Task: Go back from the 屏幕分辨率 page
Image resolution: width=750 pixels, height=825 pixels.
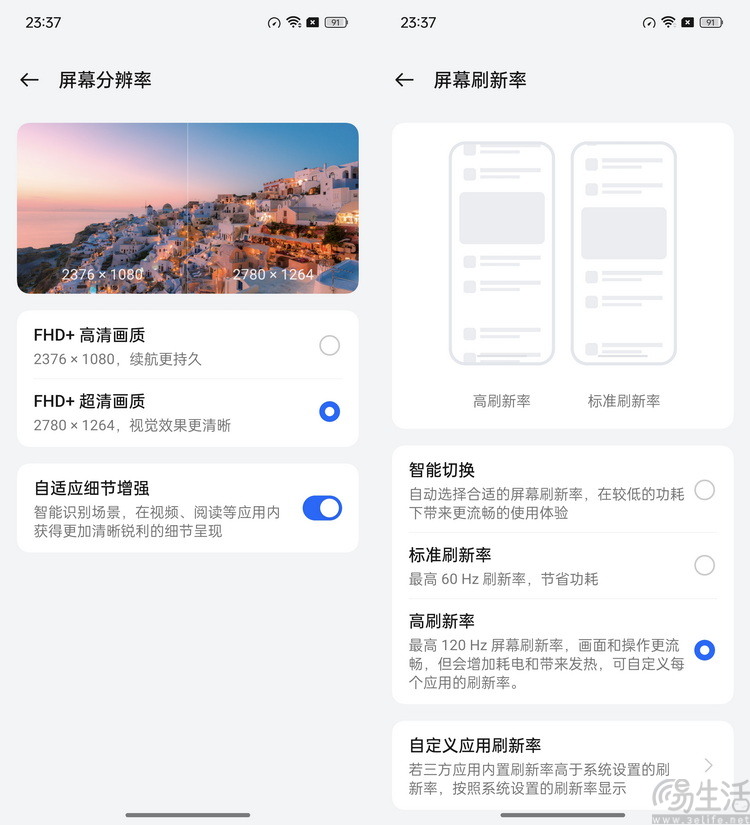Action: [29, 80]
